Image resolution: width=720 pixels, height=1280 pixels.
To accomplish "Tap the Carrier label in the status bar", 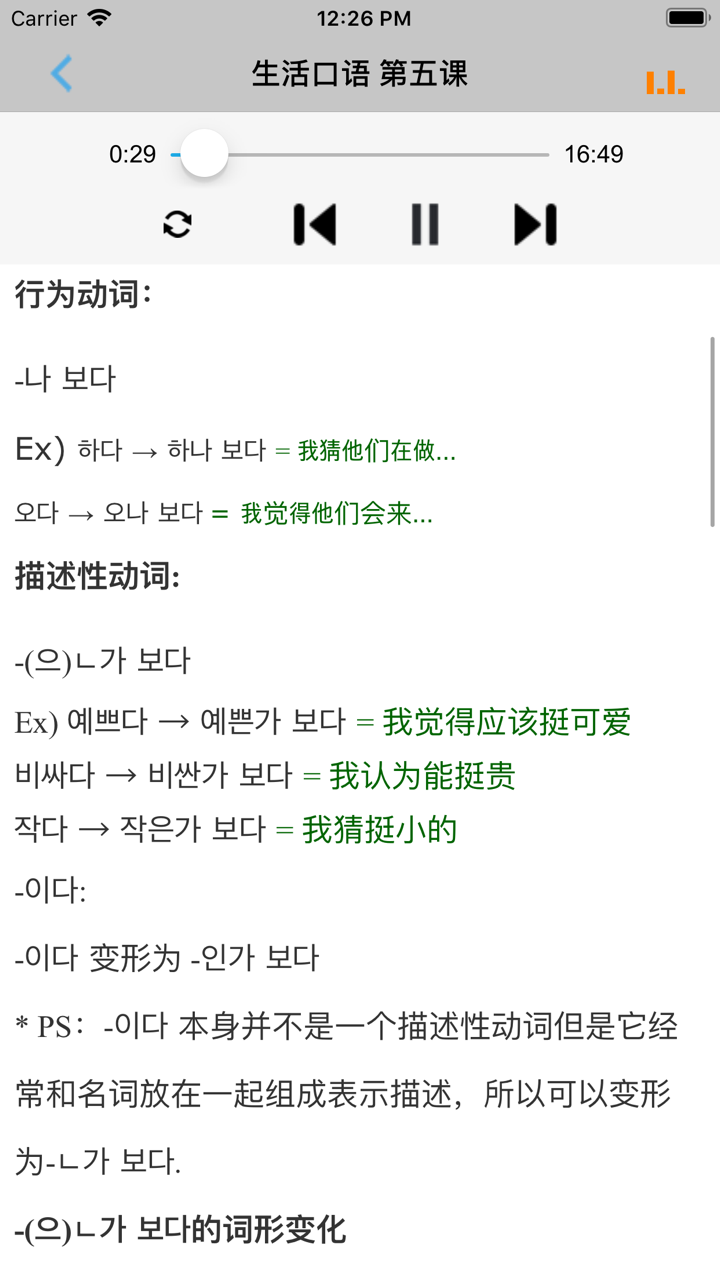I will 44,17.
